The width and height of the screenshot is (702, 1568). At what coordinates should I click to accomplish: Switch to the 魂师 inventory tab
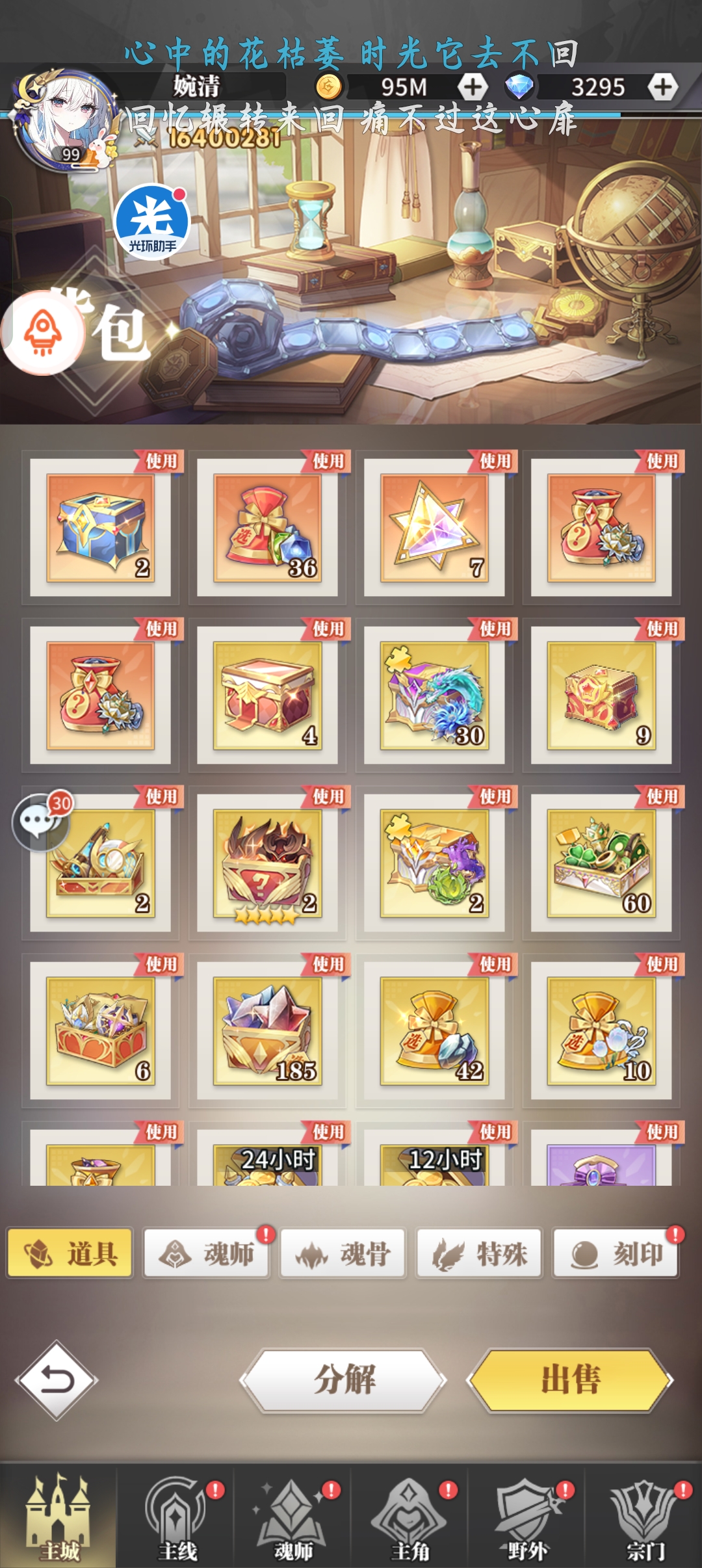click(207, 1253)
